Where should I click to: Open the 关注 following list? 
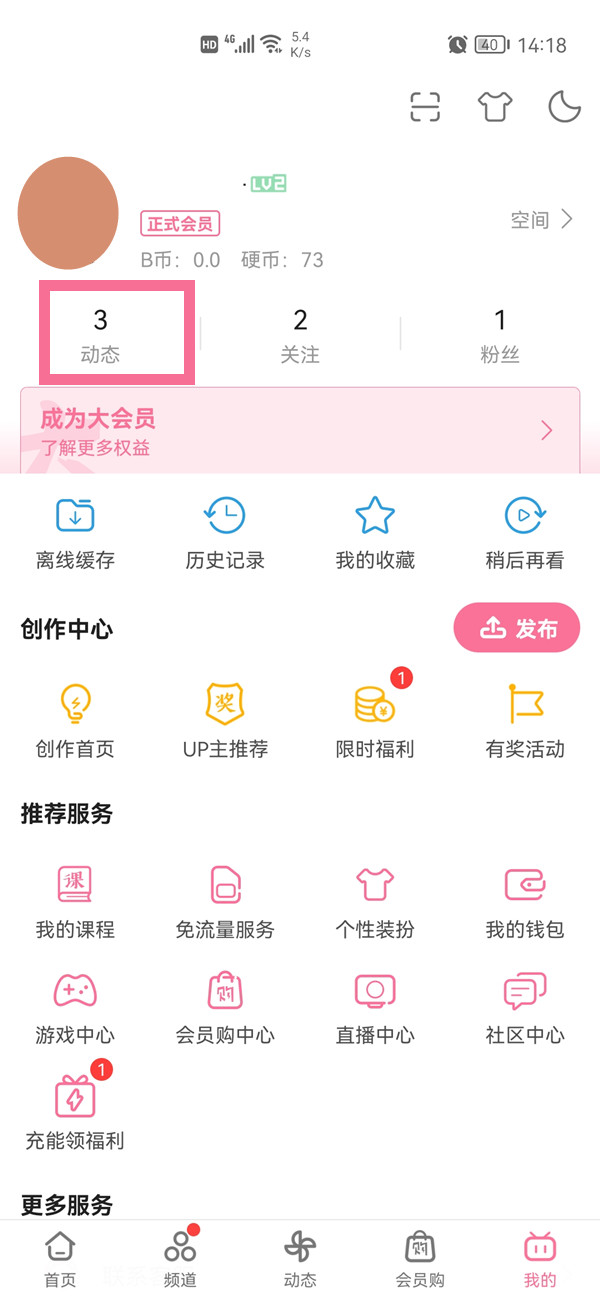(300, 334)
